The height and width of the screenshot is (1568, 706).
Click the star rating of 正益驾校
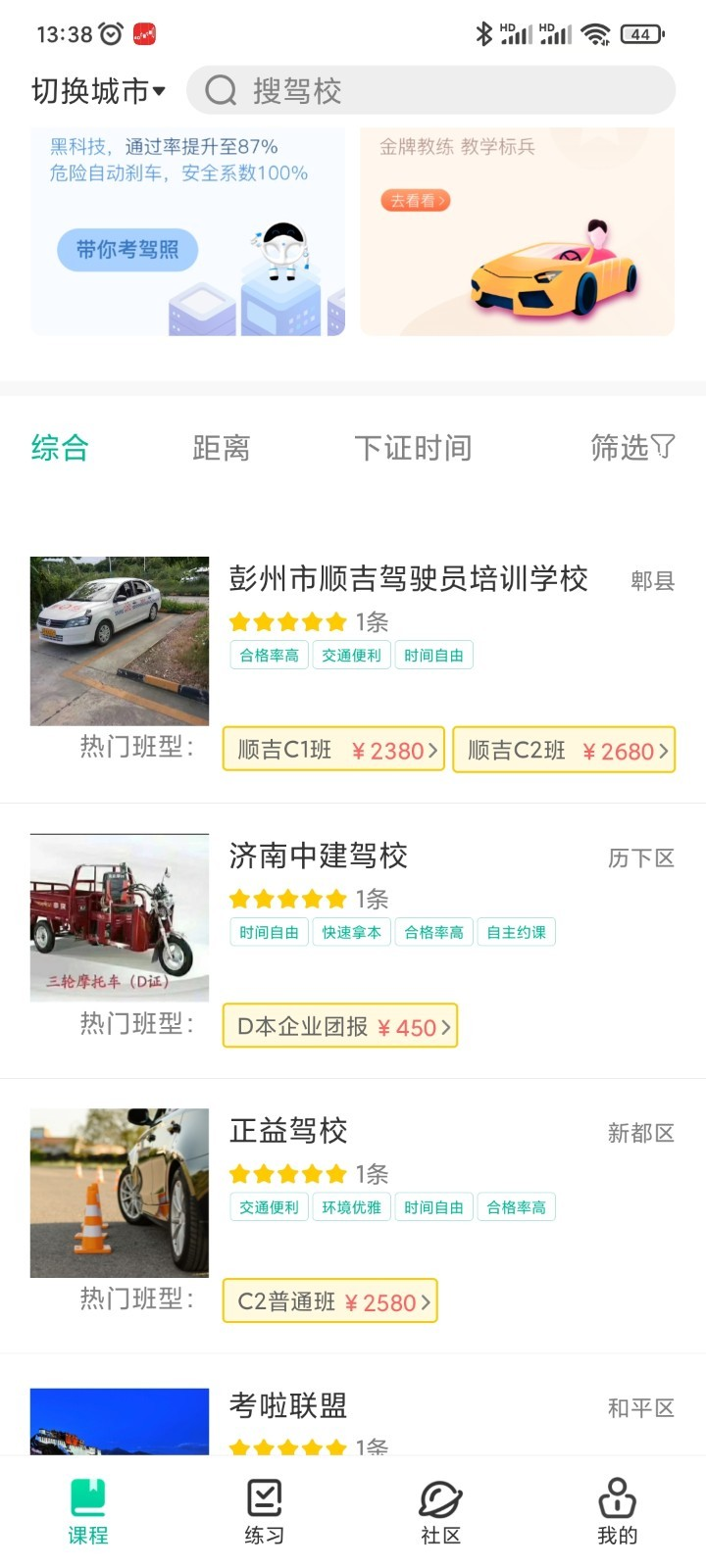coord(288,1173)
